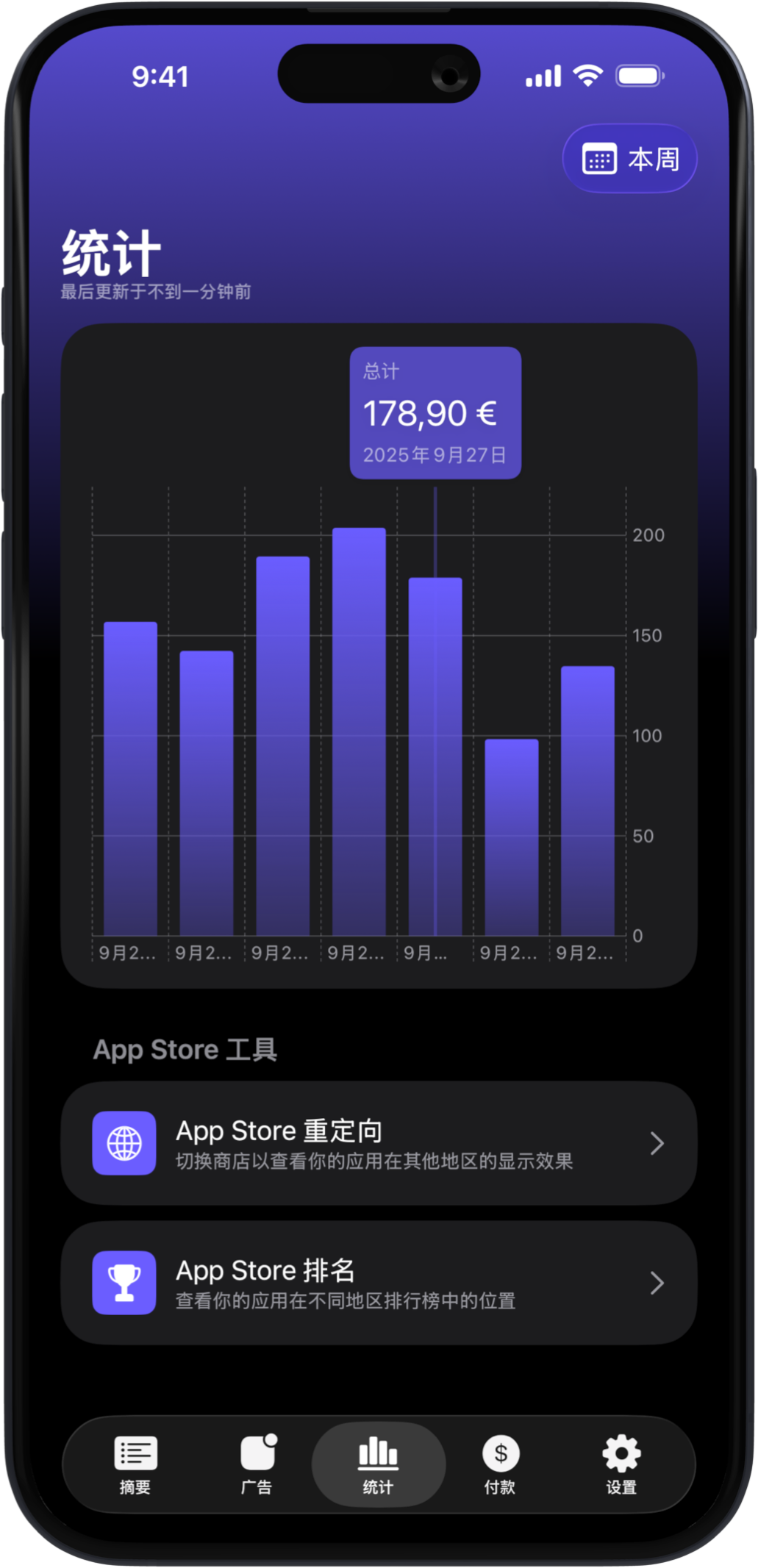Select the 统计 tab
The height and width of the screenshot is (1568, 758).
pyautogui.click(x=378, y=1464)
